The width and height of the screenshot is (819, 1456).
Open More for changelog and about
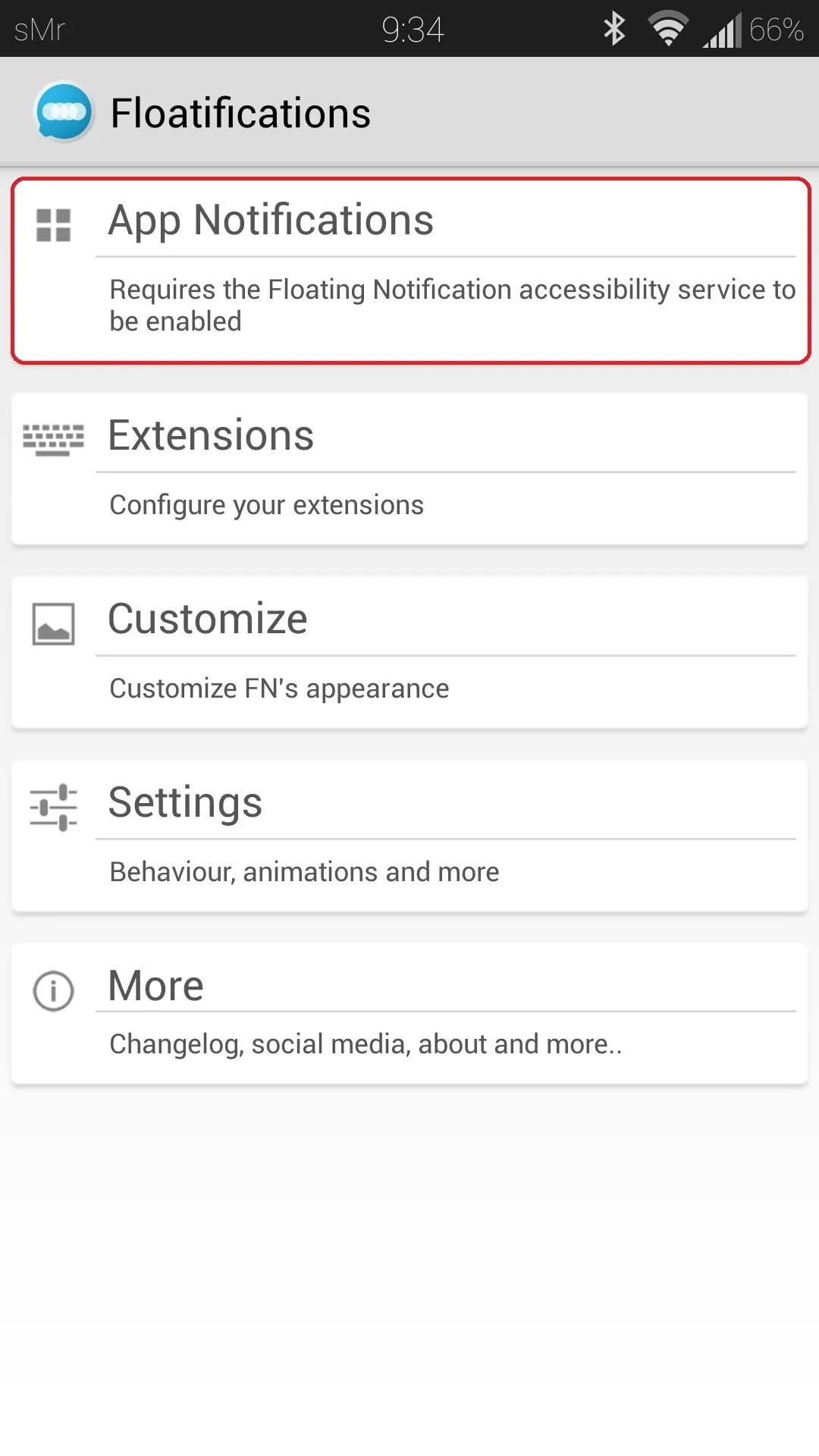pyautogui.click(x=409, y=1013)
